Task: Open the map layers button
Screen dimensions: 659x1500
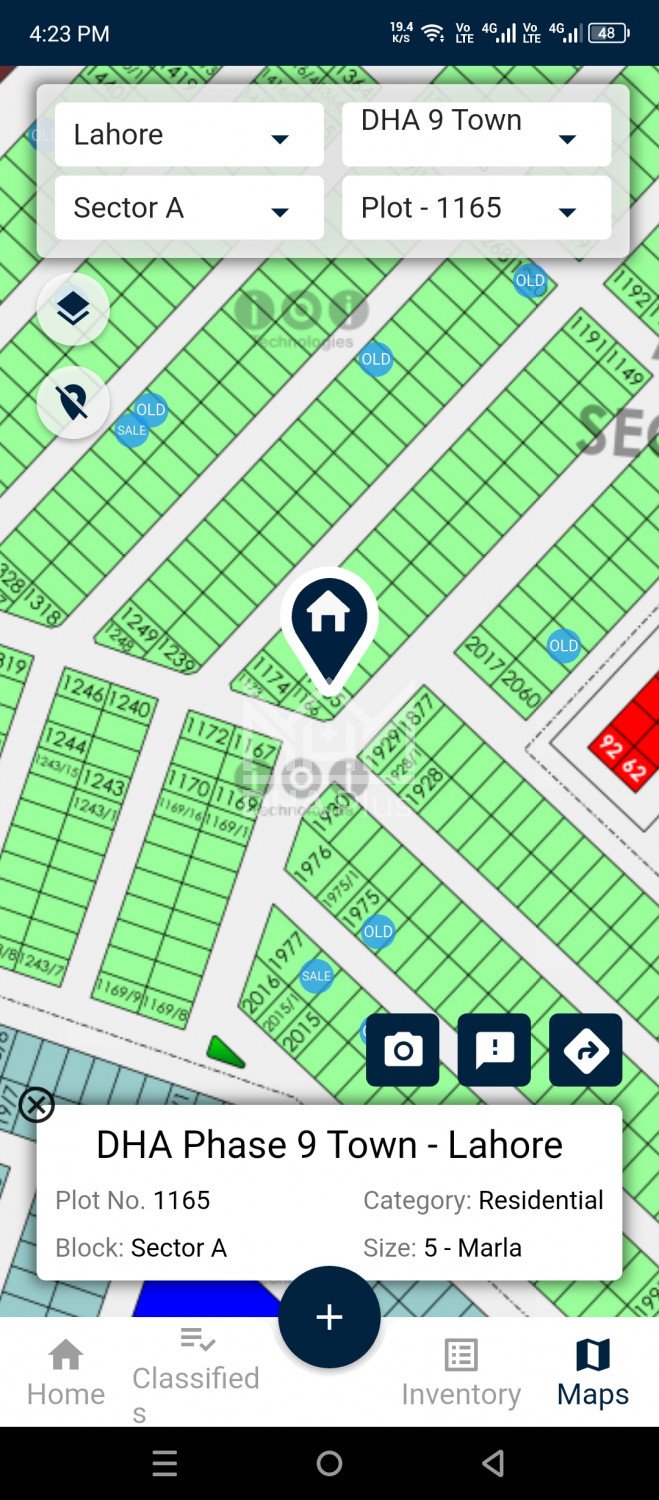Action: coord(73,310)
